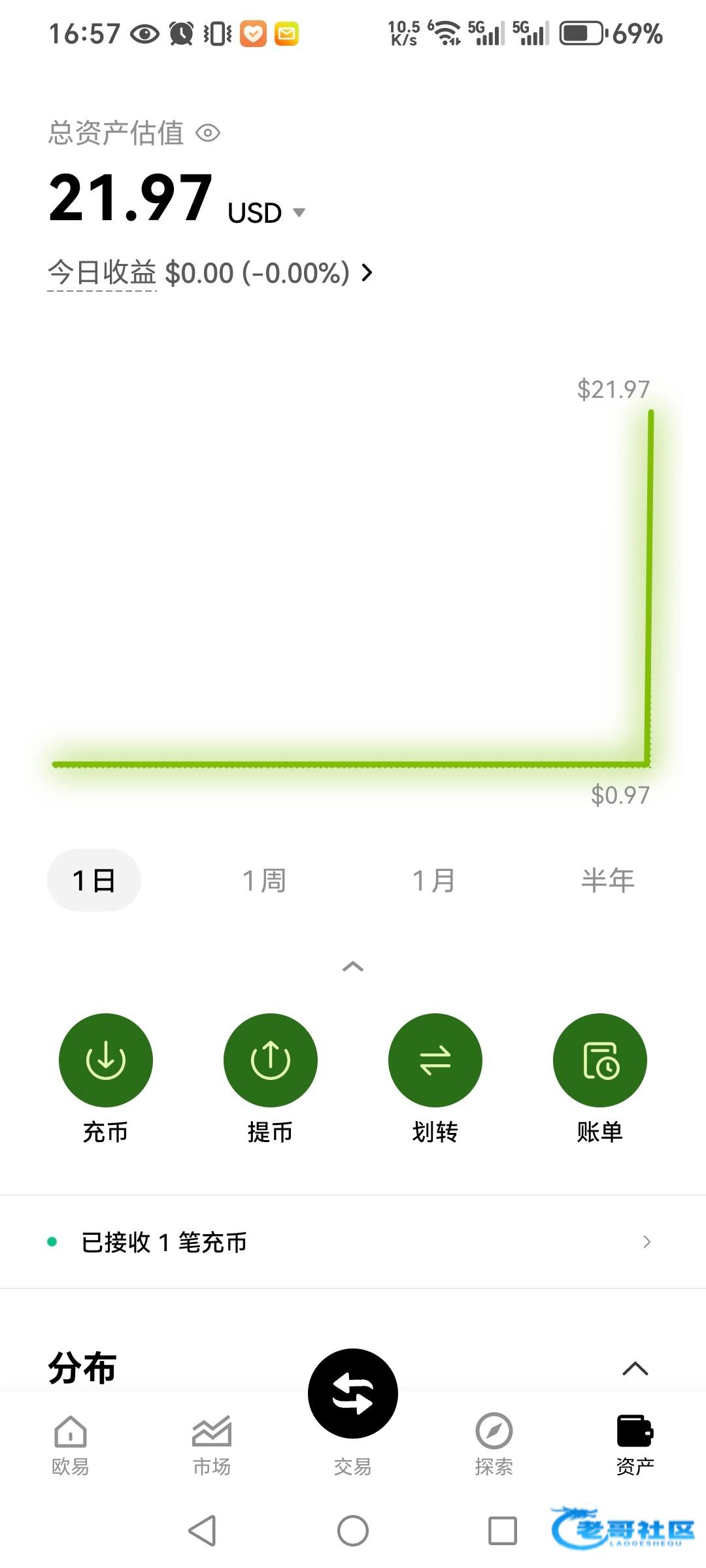Open 提币 to withdraw coins
The height and width of the screenshot is (1568, 706).
click(271, 1060)
